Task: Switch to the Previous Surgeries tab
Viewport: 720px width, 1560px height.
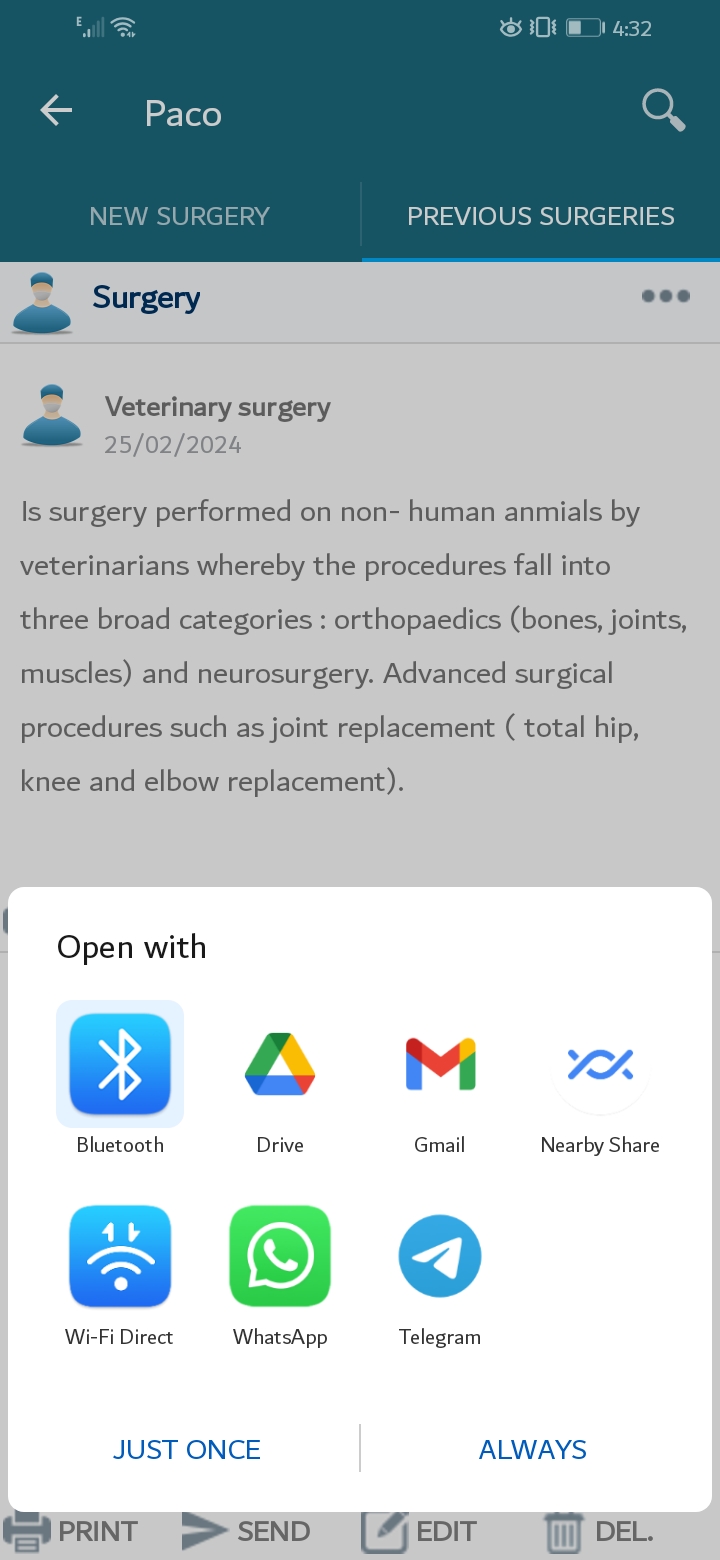Action: coord(541,216)
